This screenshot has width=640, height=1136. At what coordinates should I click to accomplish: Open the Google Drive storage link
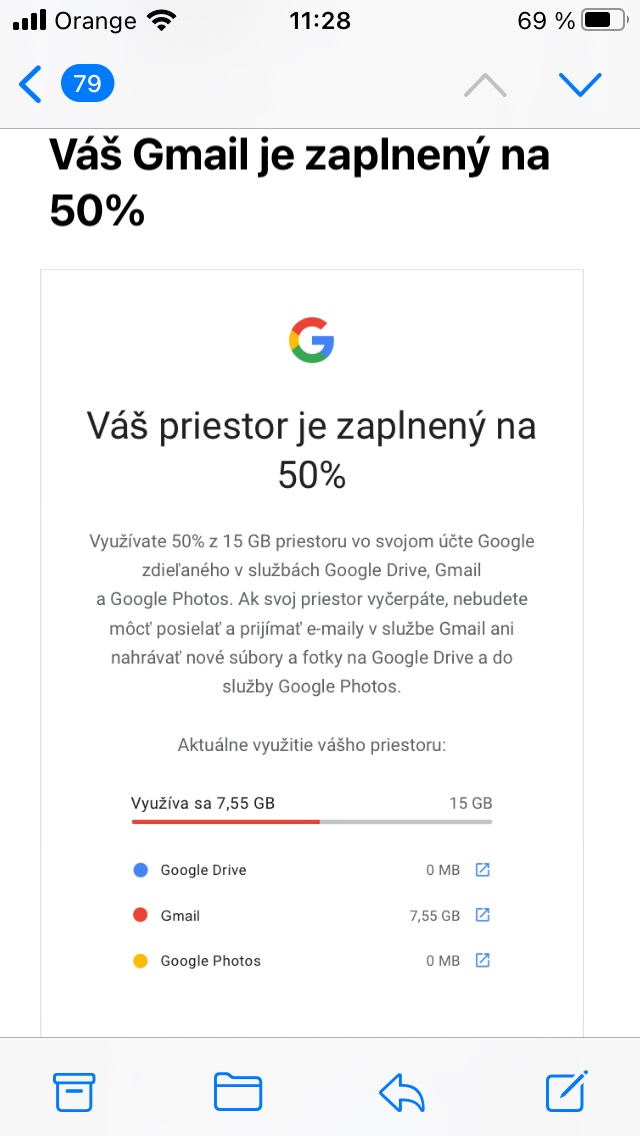[482, 870]
